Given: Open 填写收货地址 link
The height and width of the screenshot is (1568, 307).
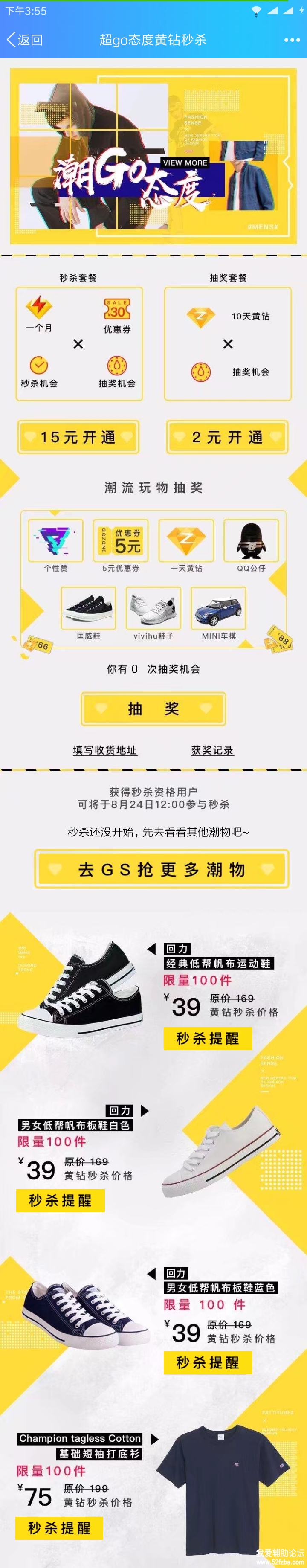Looking at the screenshot, I should [105, 751].
